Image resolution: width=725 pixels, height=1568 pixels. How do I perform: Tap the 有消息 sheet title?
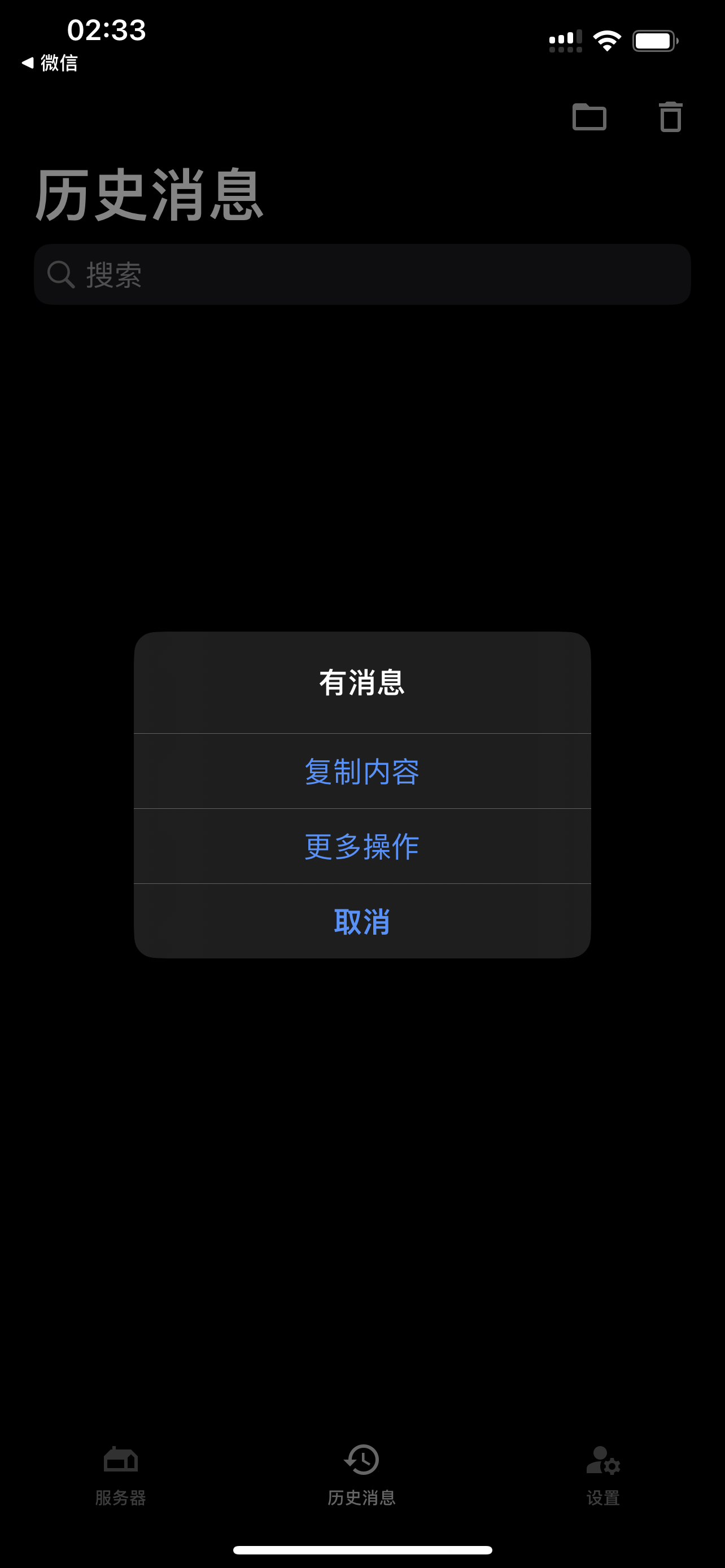pos(361,683)
